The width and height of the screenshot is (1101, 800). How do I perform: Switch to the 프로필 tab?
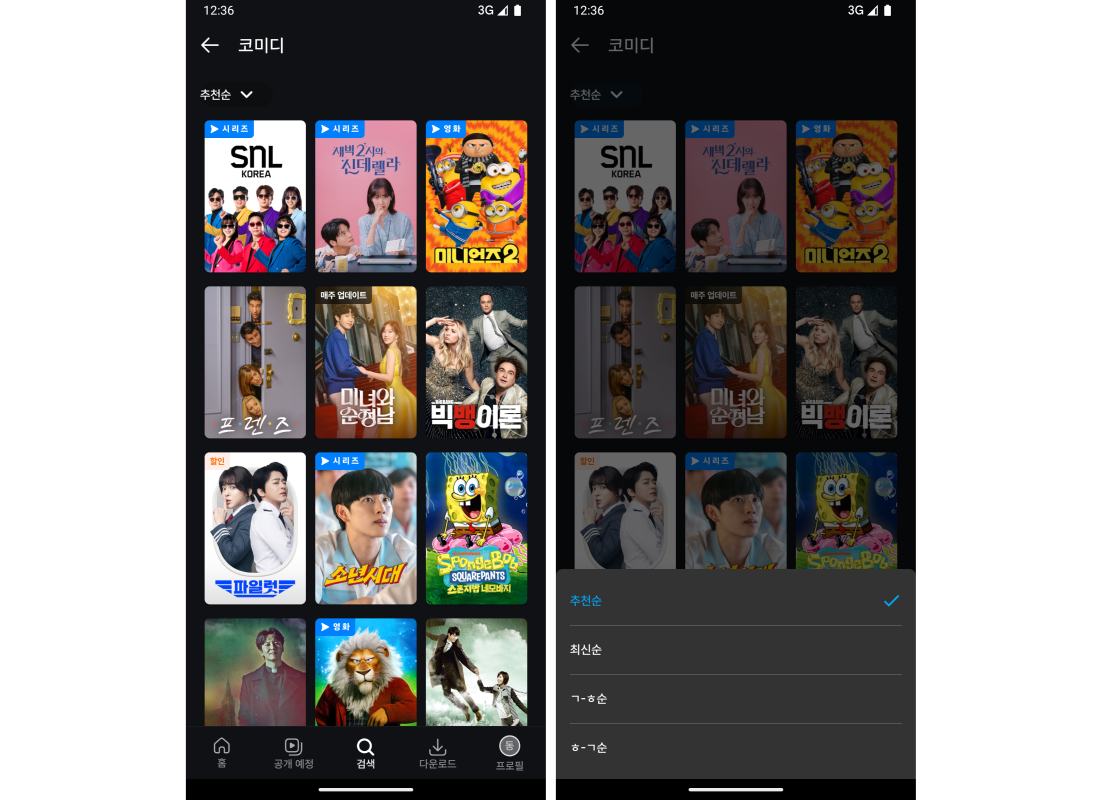point(509,752)
